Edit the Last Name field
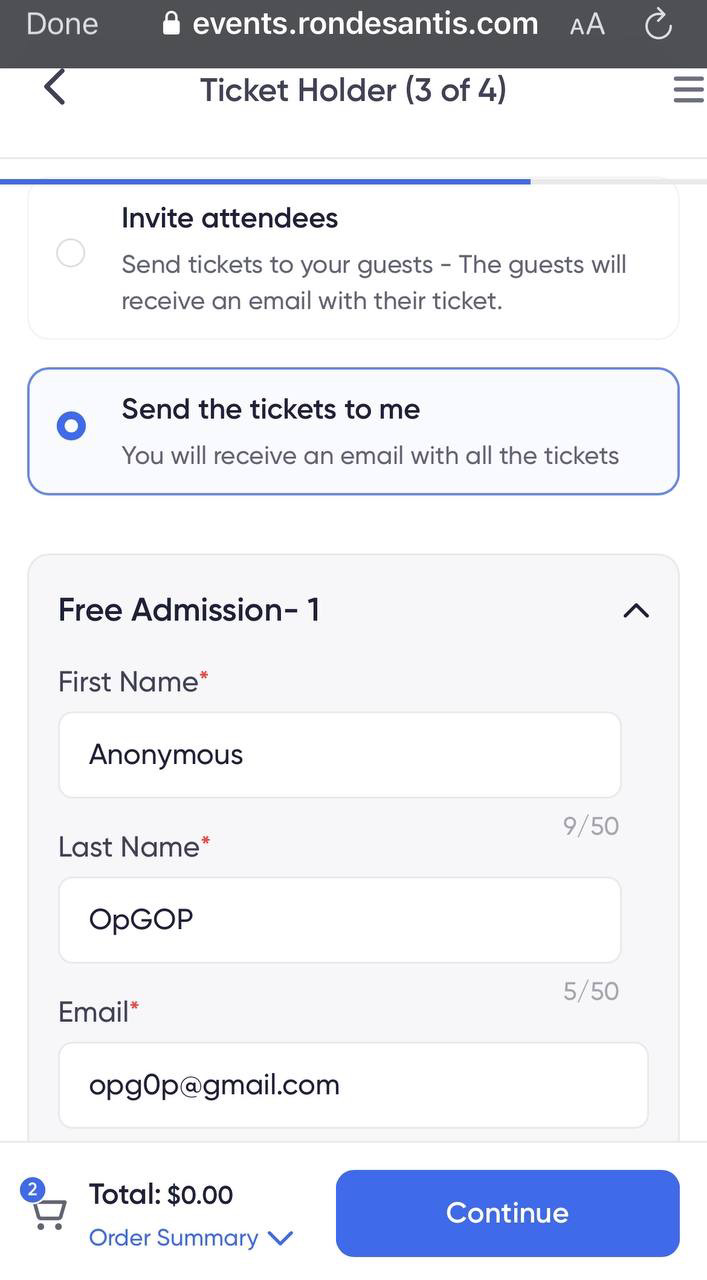Viewport: 707px width, 1280px height. [x=340, y=920]
